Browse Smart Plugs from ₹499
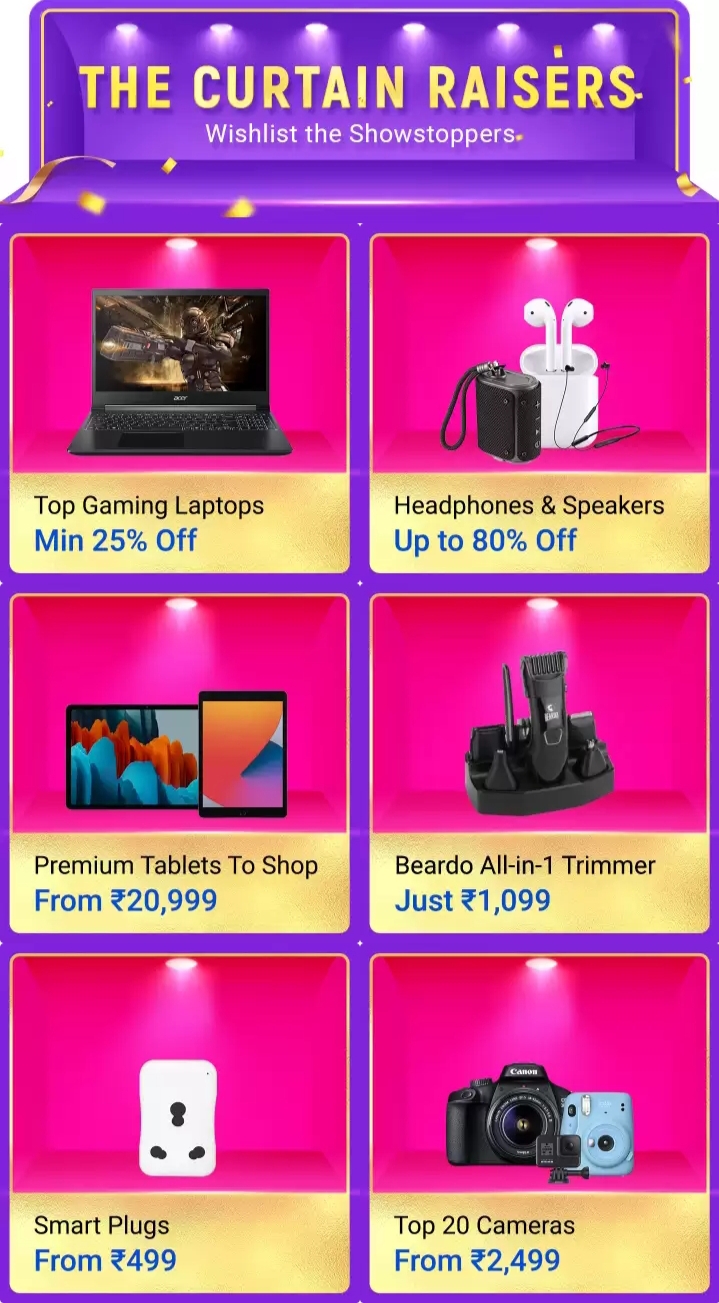Screen dimensions: 719x1303 [x=180, y=1123]
